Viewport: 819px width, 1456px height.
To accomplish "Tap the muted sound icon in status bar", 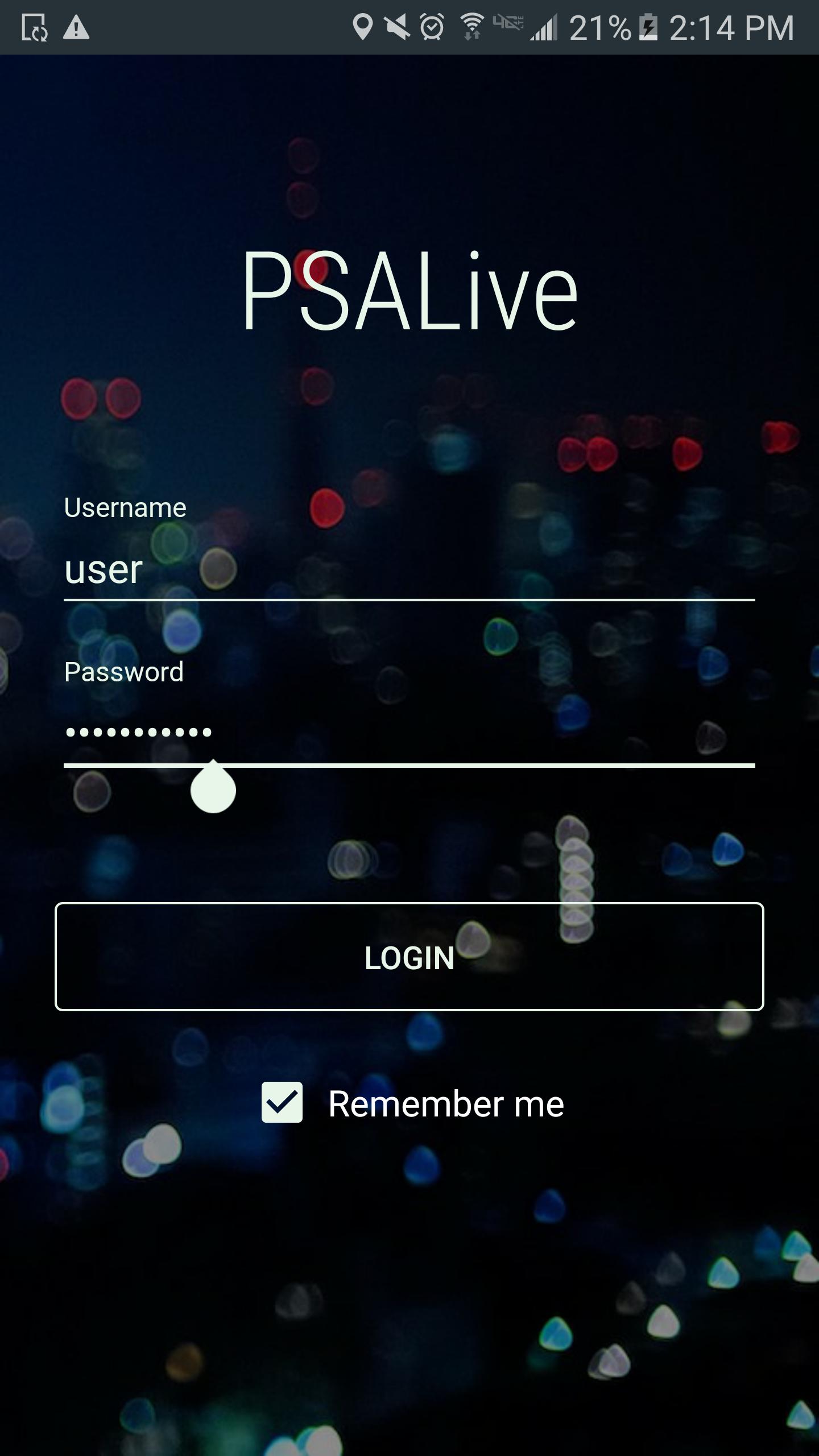I will tap(397, 26).
